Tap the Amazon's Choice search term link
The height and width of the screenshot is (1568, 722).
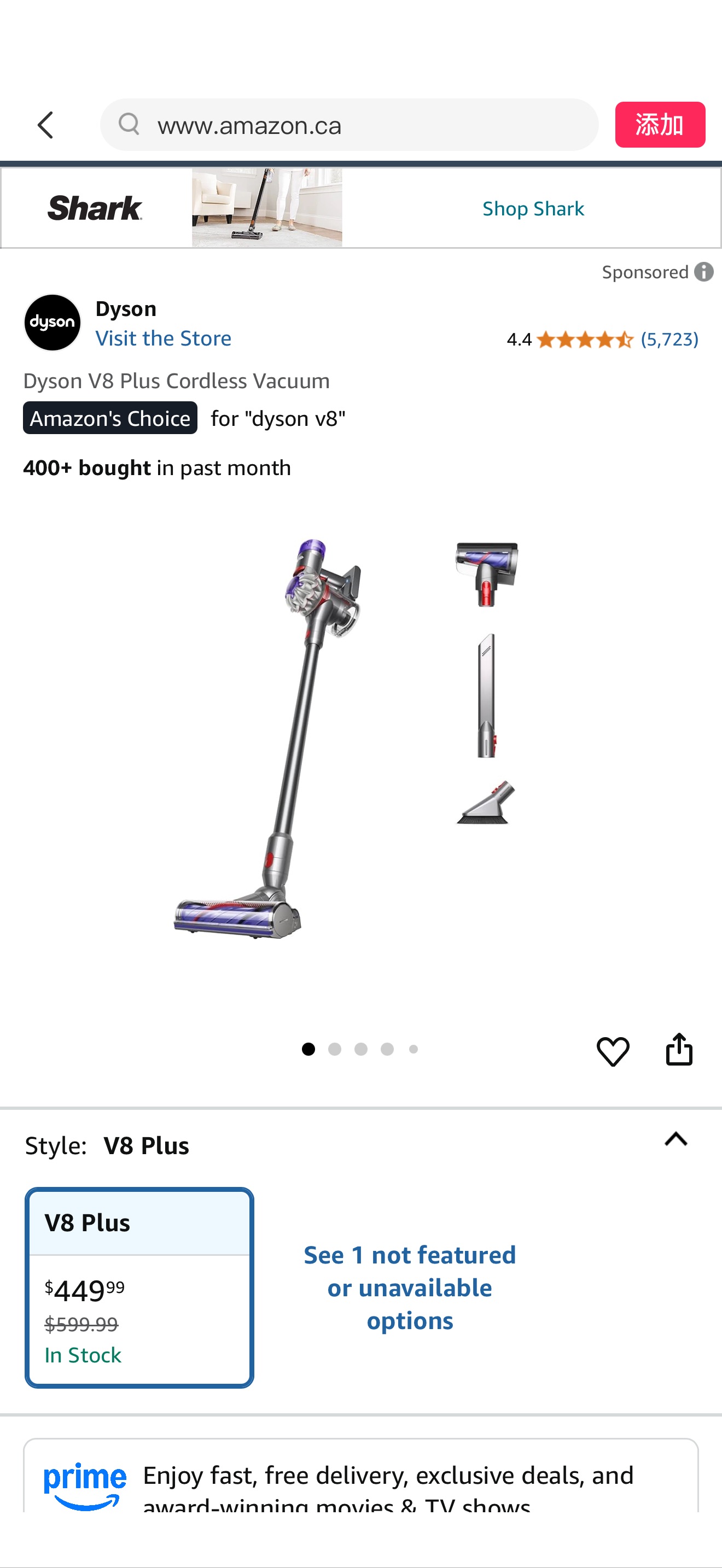click(278, 418)
